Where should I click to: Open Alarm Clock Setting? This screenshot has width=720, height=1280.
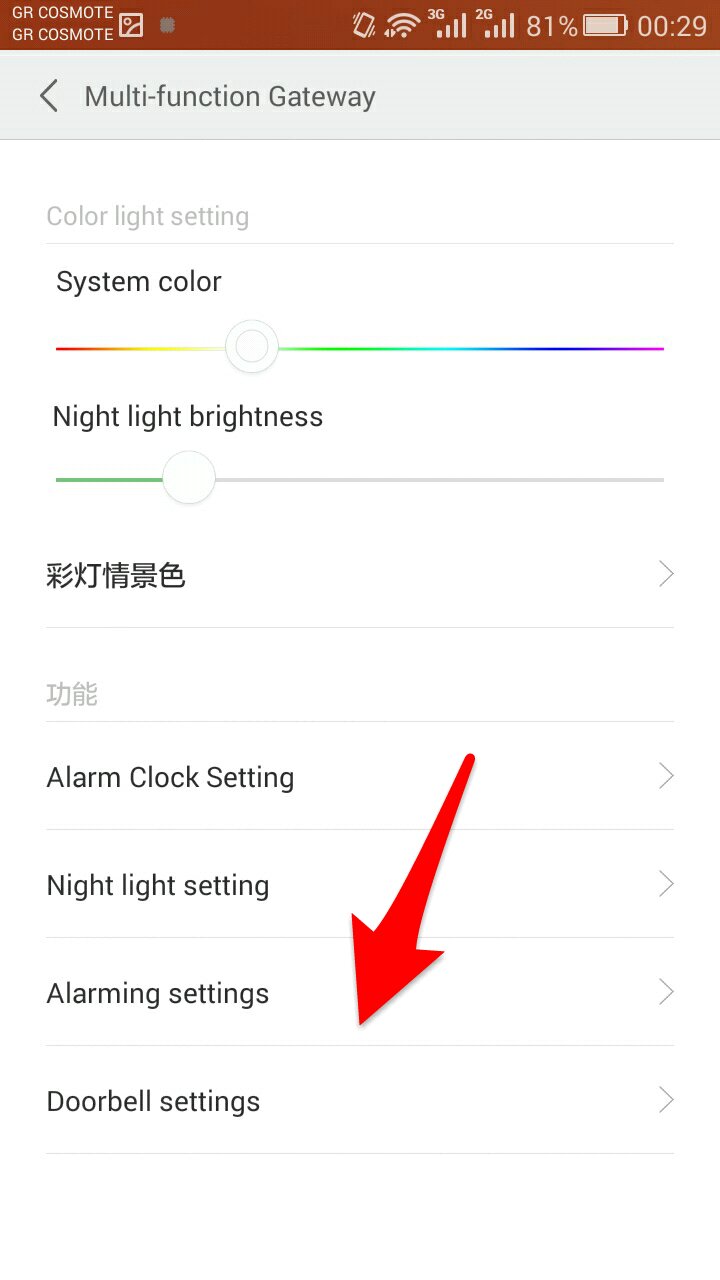(359, 777)
